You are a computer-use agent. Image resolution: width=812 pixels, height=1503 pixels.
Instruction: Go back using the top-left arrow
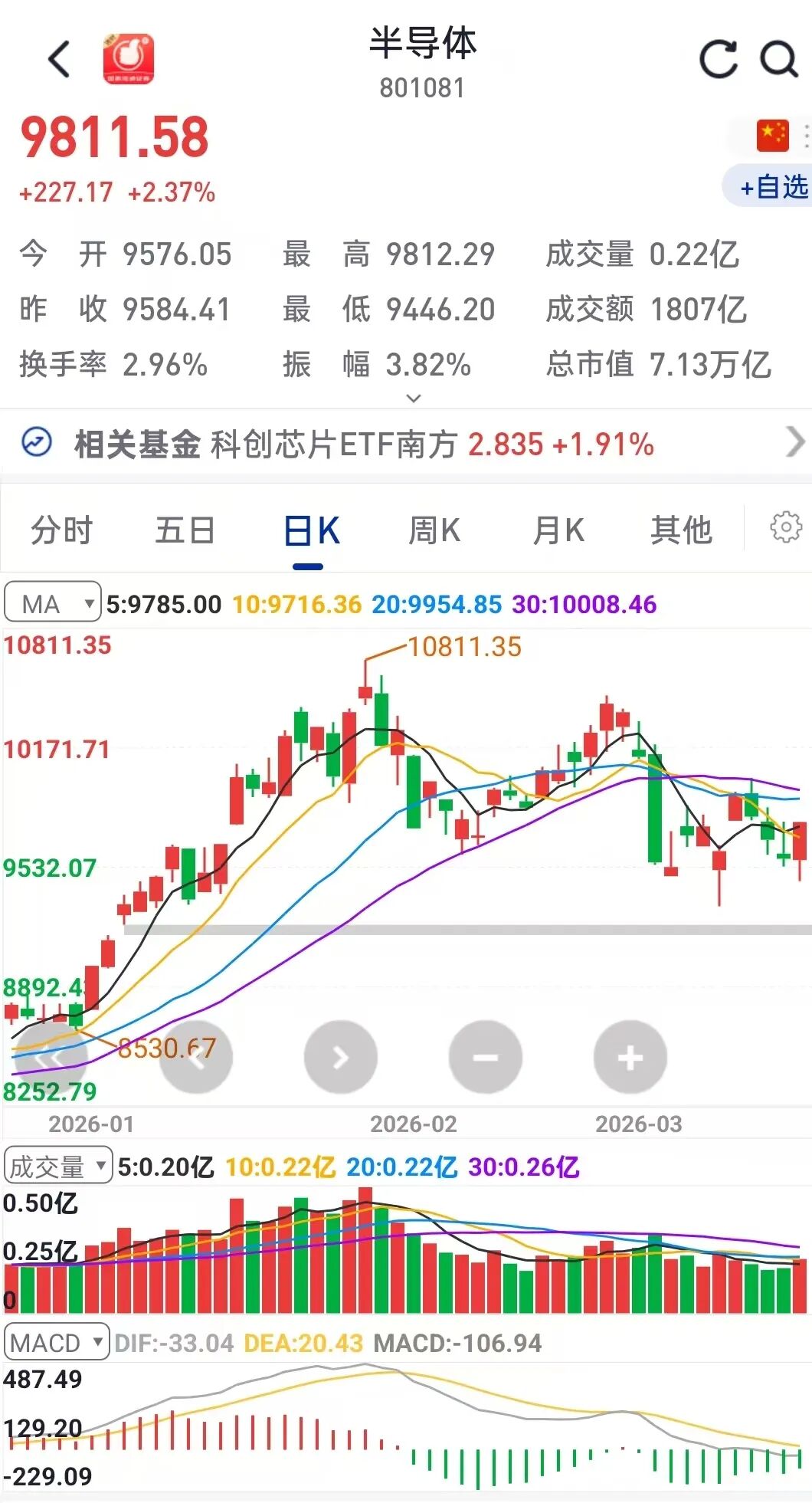point(60,59)
